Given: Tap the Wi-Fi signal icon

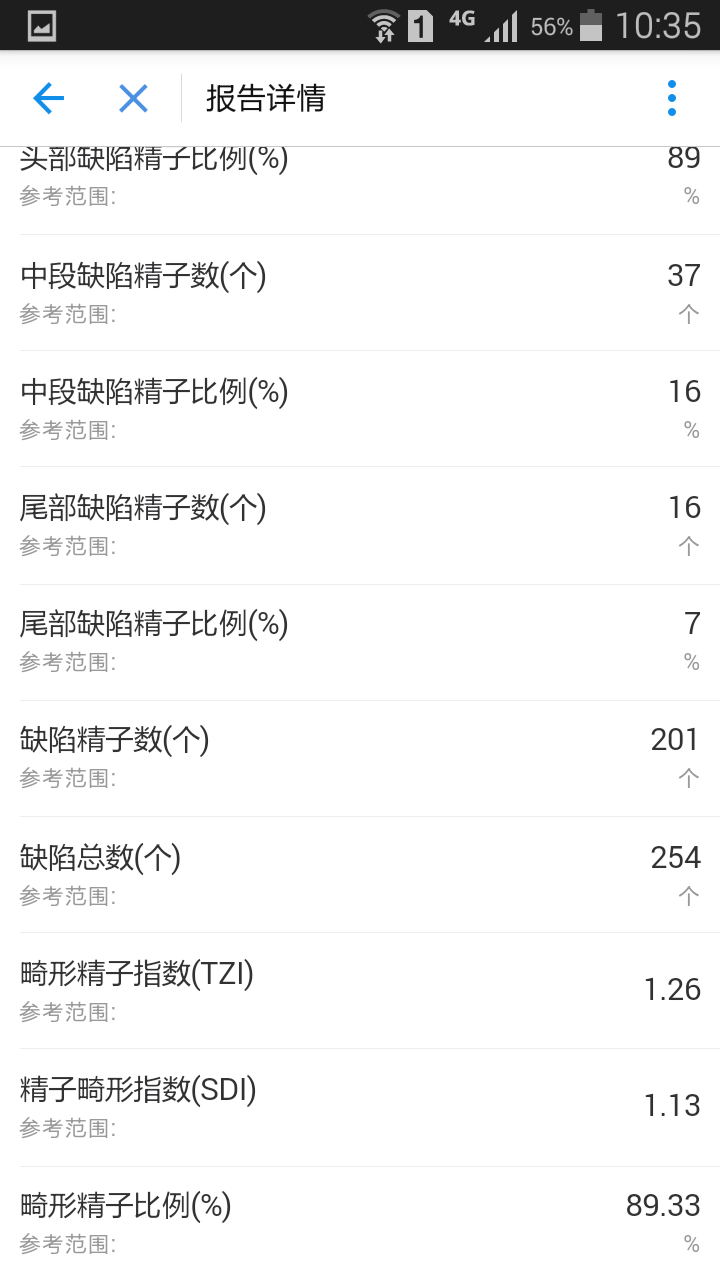Looking at the screenshot, I should click(x=383, y=22).
